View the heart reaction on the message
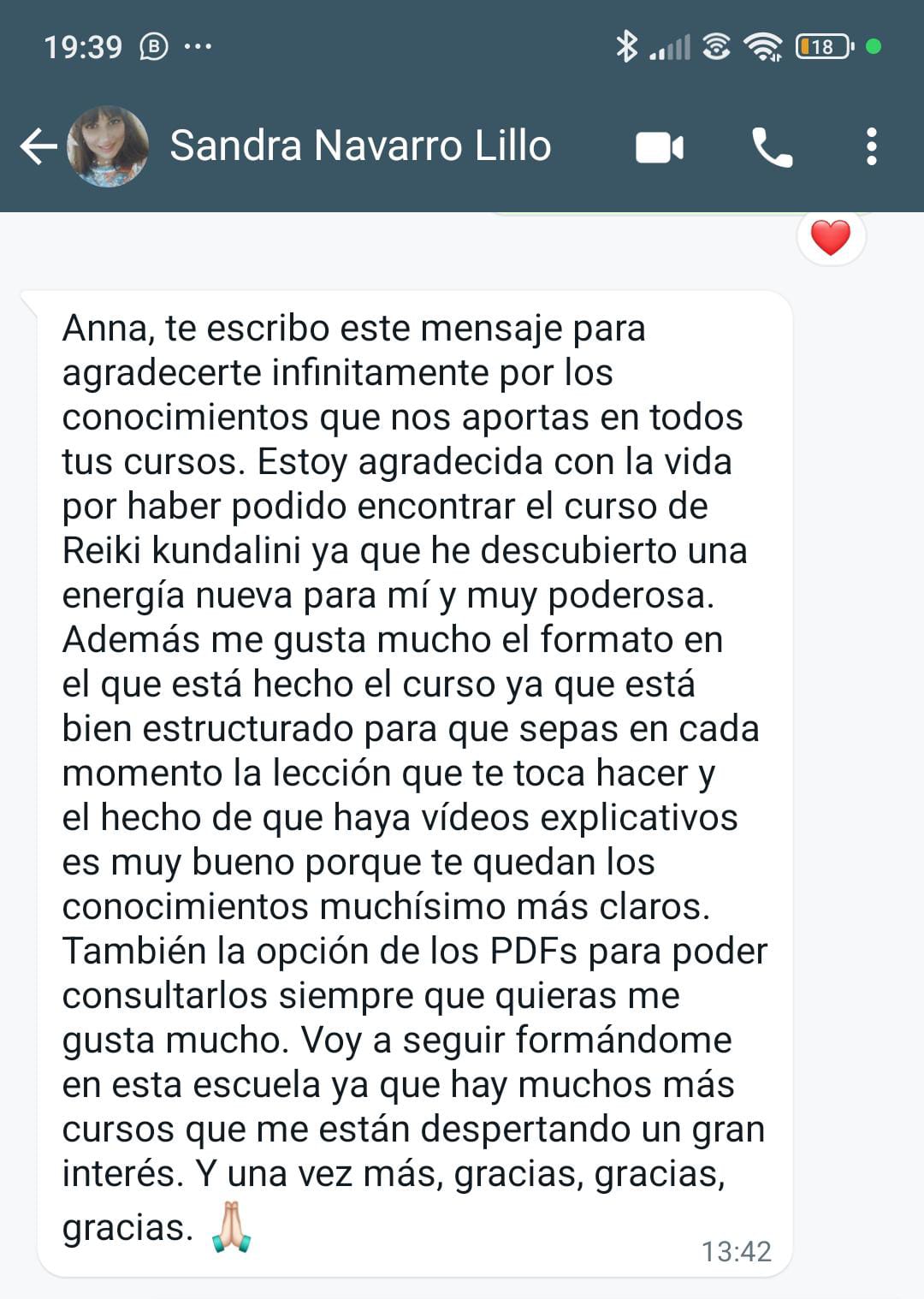 click(830, 238)
